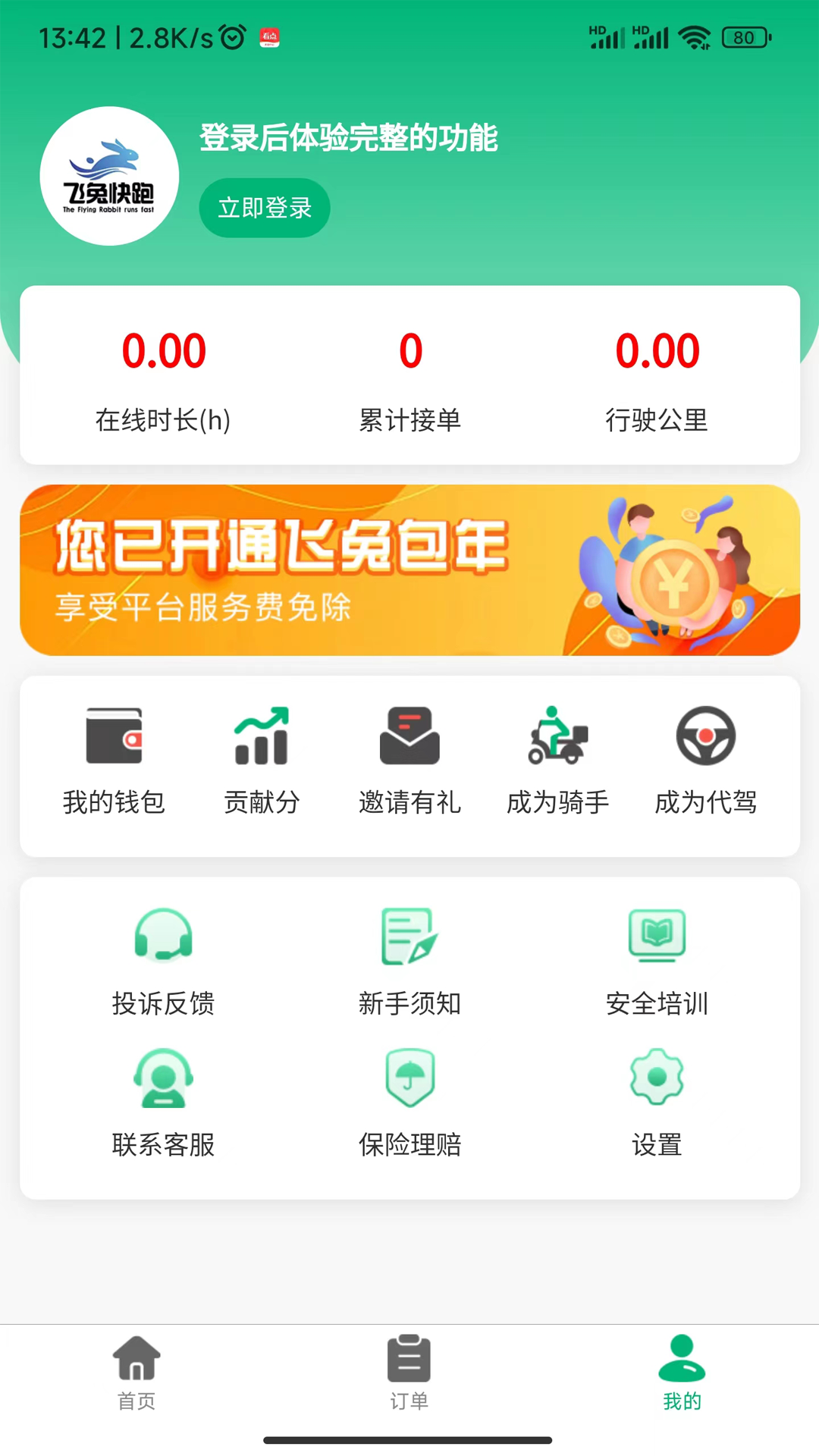
Task: Open 安全培训 safety training
Action: point(655,959)
